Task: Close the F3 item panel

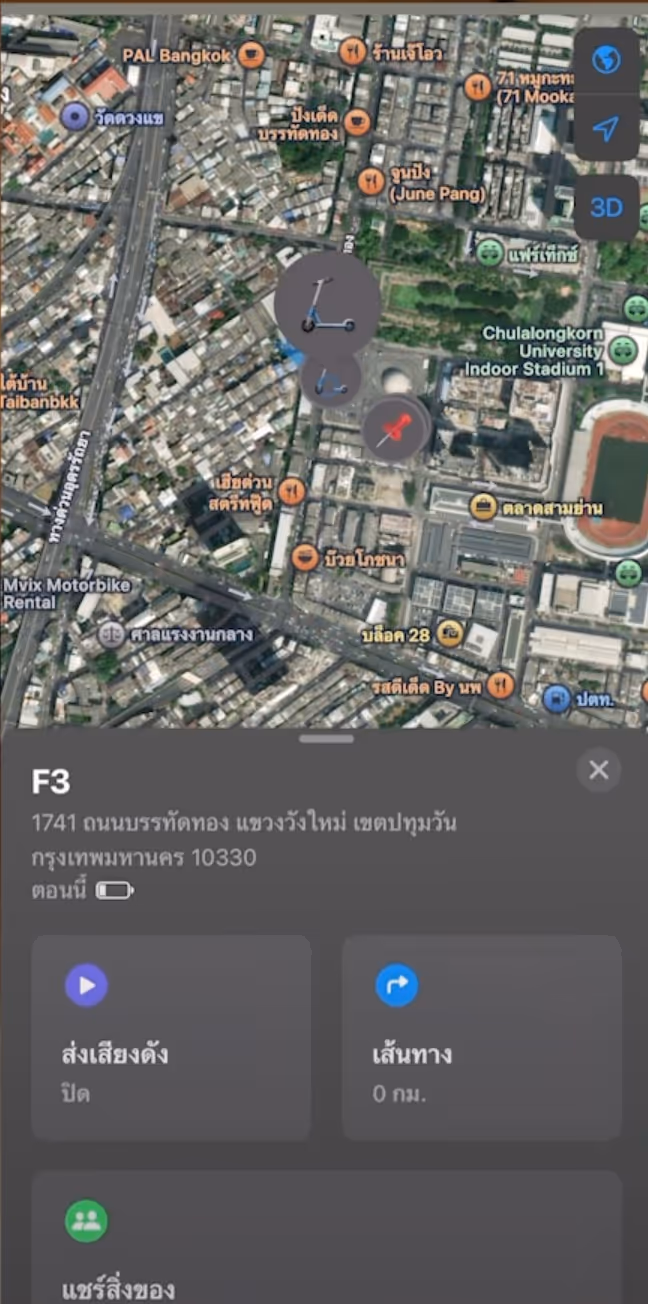Action: point(599,770)
